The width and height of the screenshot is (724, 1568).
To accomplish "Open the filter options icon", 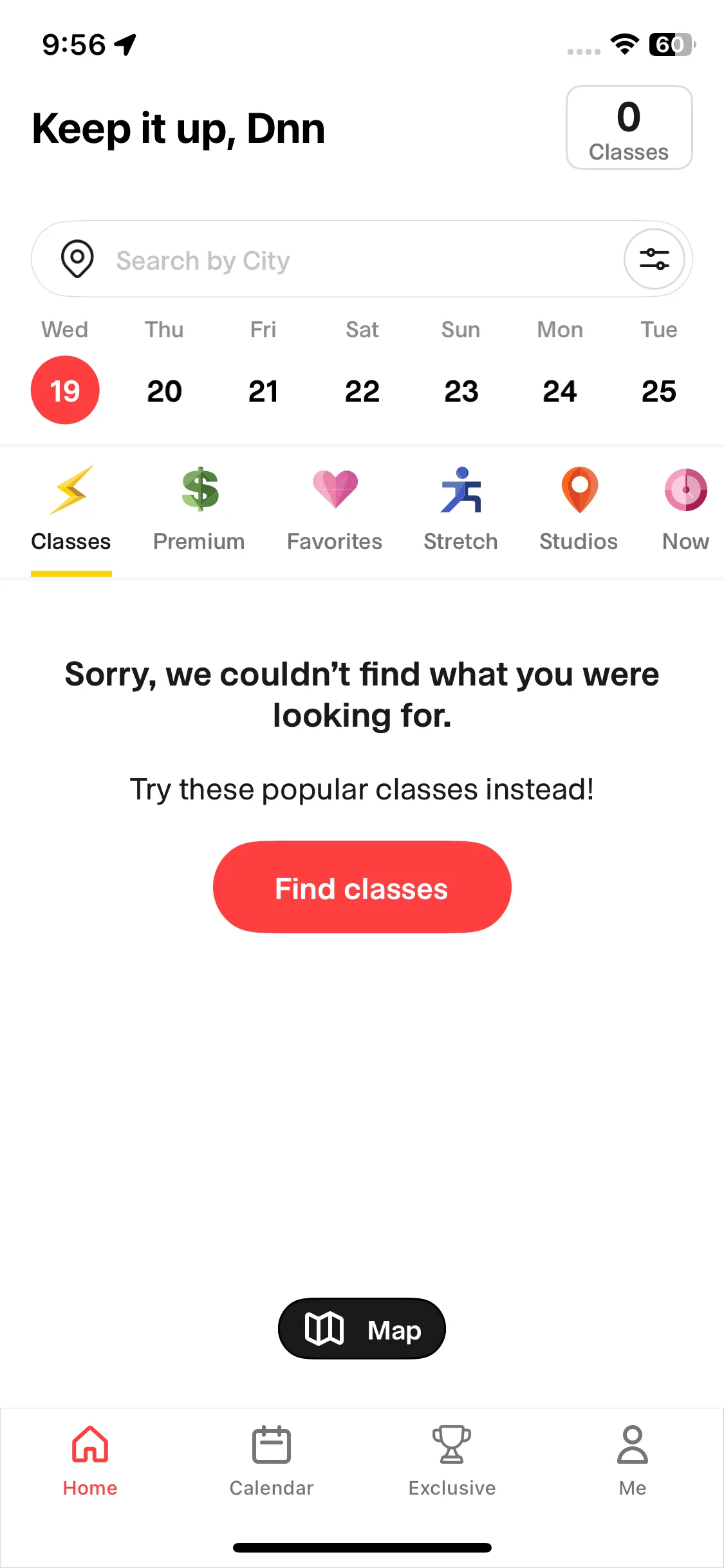I will click(x=654, y=259).
